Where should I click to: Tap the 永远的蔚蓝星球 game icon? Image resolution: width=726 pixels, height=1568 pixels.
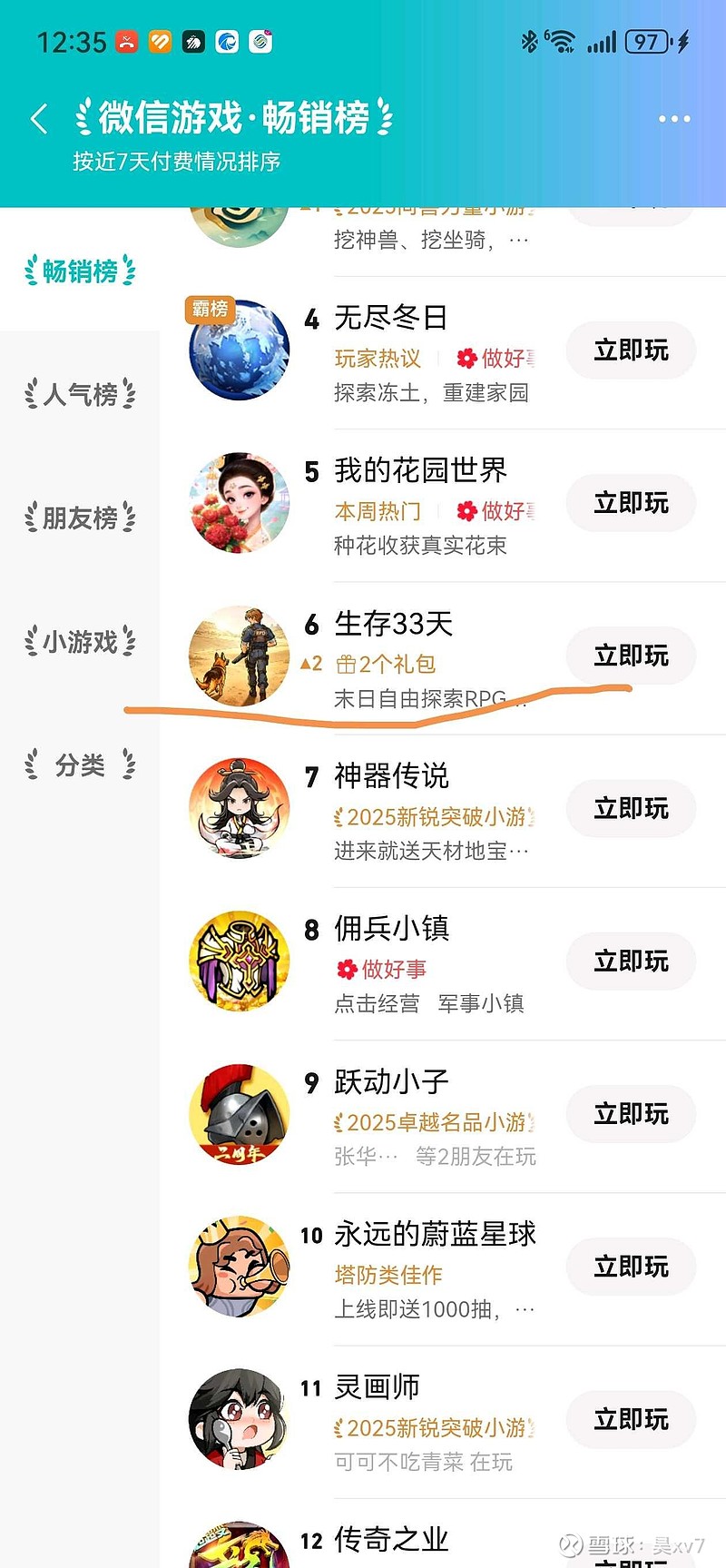click(x=239, y=1267)
